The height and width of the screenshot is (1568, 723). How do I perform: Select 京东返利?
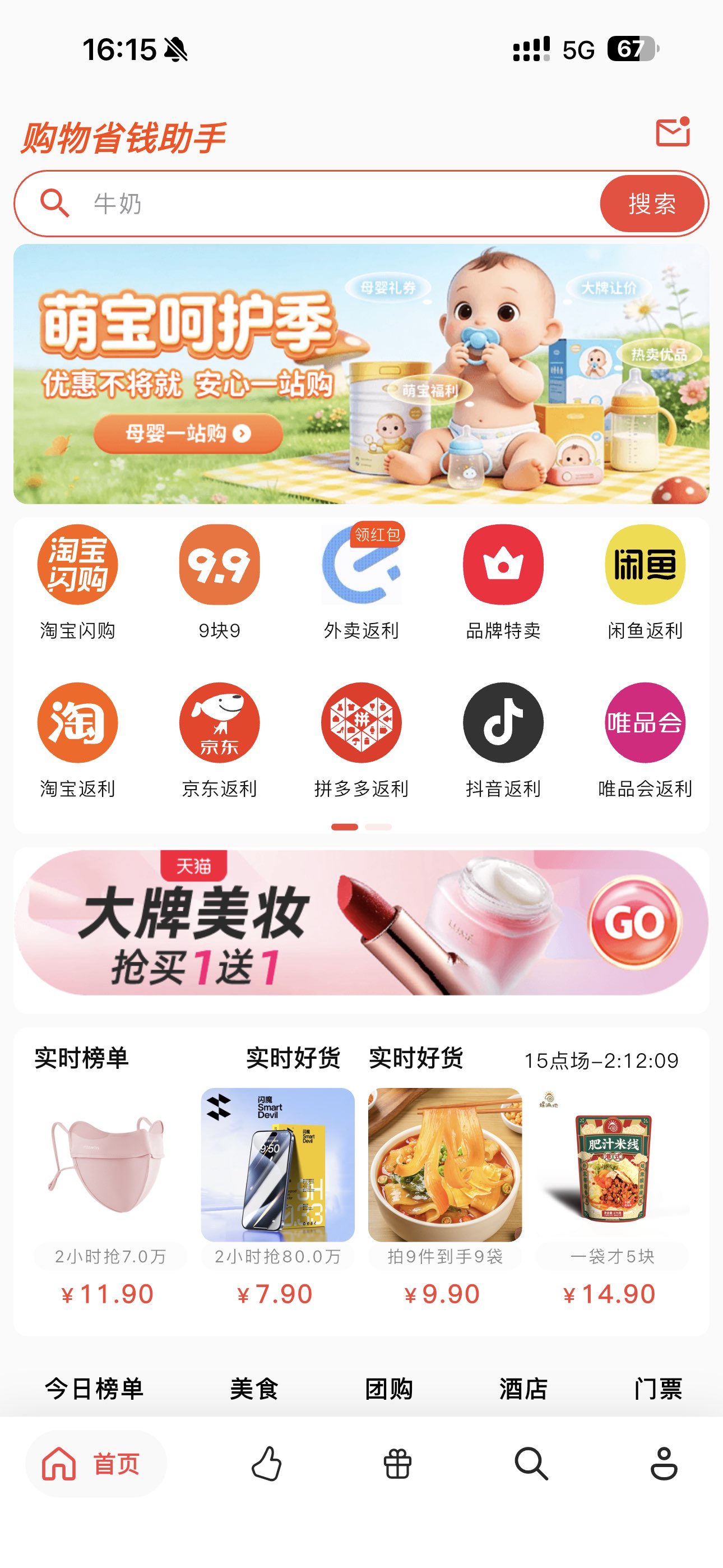click(x=219, y=739)
